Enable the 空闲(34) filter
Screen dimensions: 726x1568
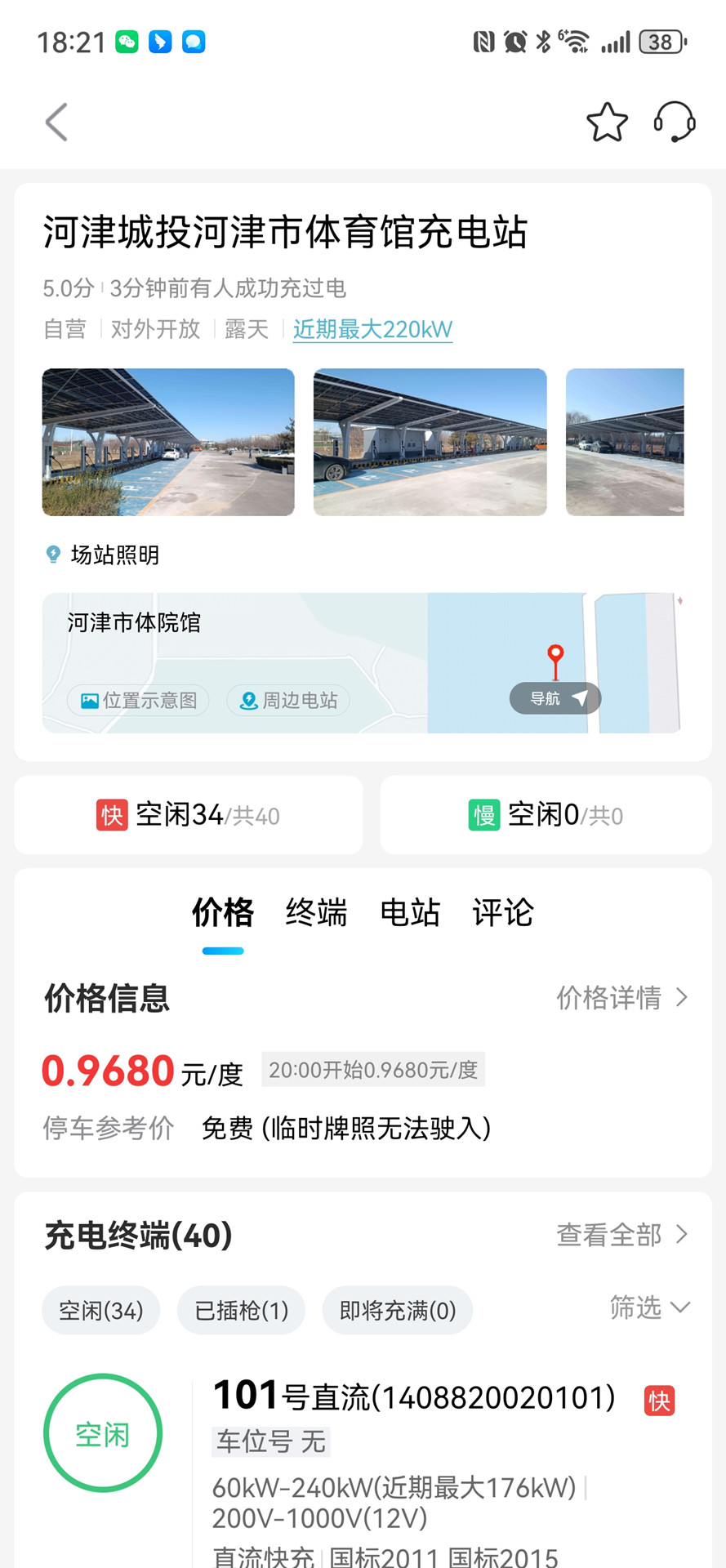tap(100, 1310)
